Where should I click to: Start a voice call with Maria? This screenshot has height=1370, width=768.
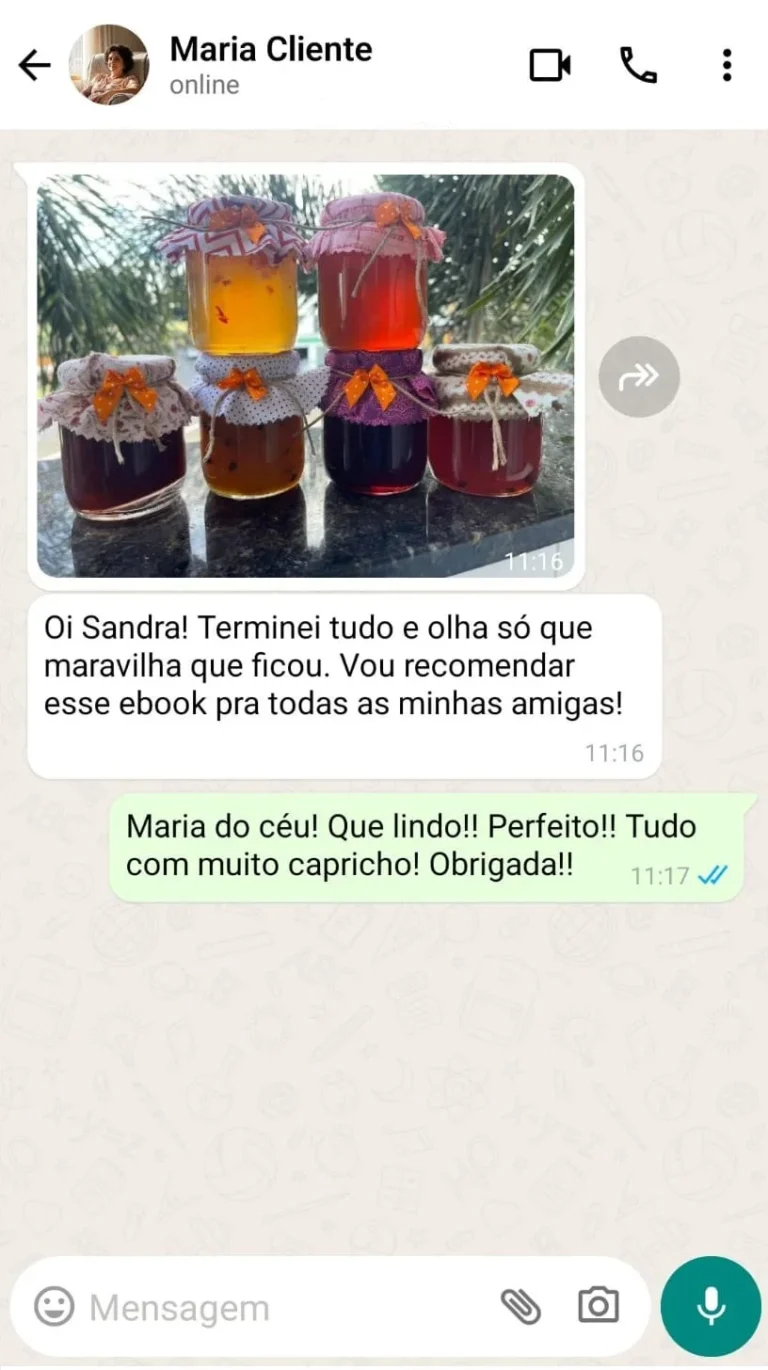638,66
